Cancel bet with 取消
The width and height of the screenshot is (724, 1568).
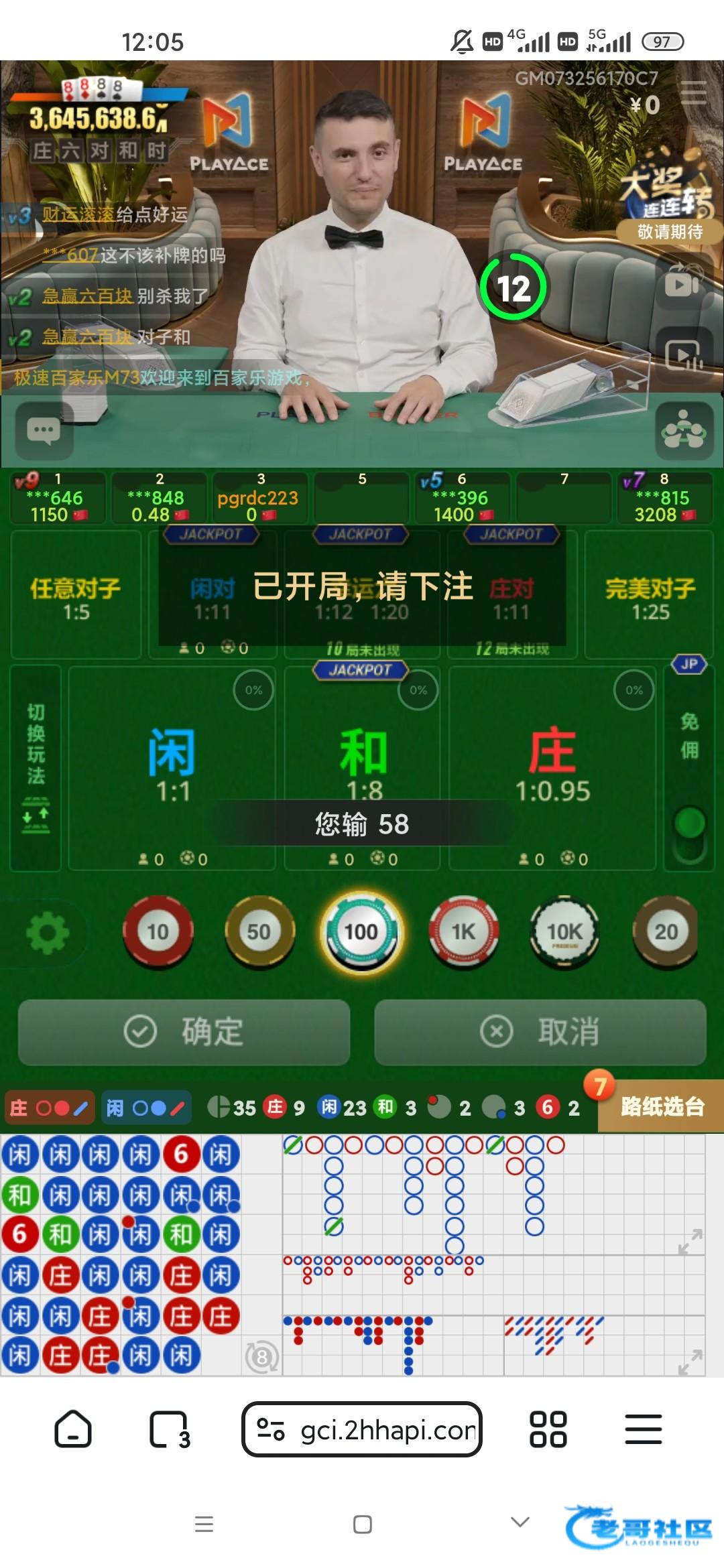click(540, 1031)
